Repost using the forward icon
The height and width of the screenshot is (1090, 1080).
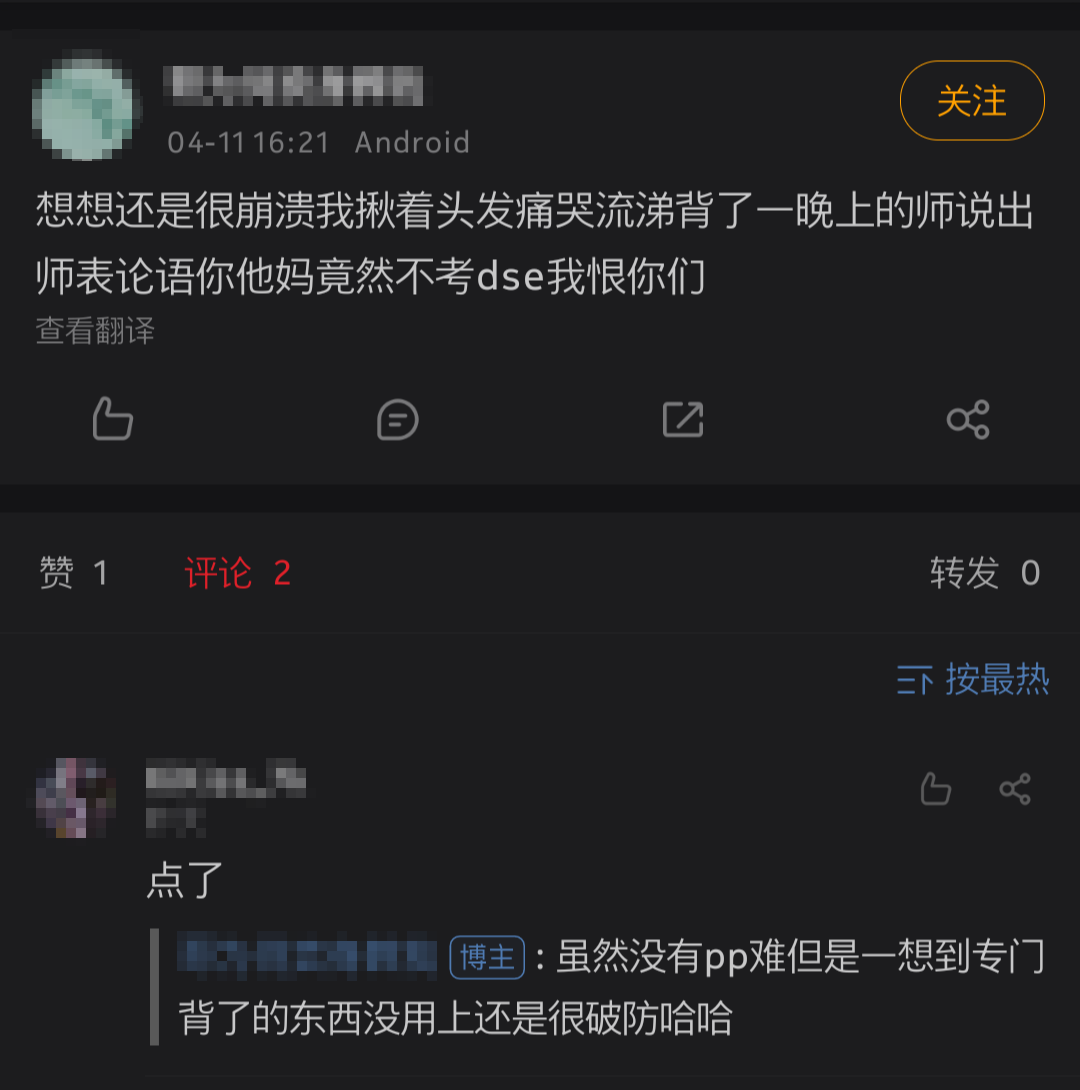(683, 420)
